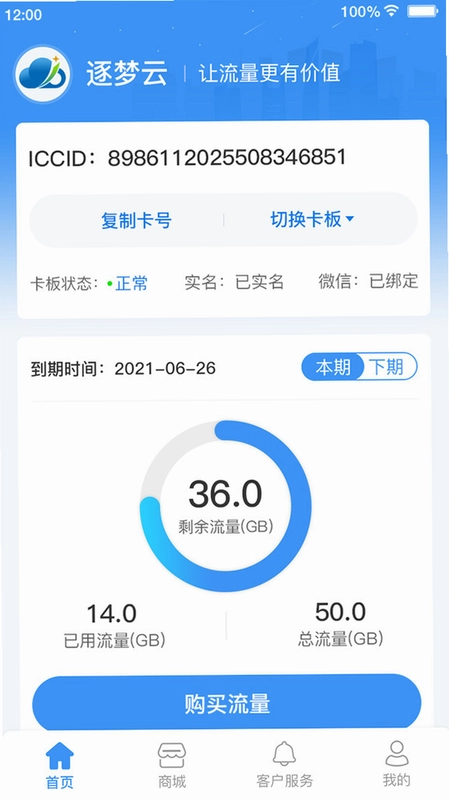
Task: Open the 商城 store tab
Action: 172,765
